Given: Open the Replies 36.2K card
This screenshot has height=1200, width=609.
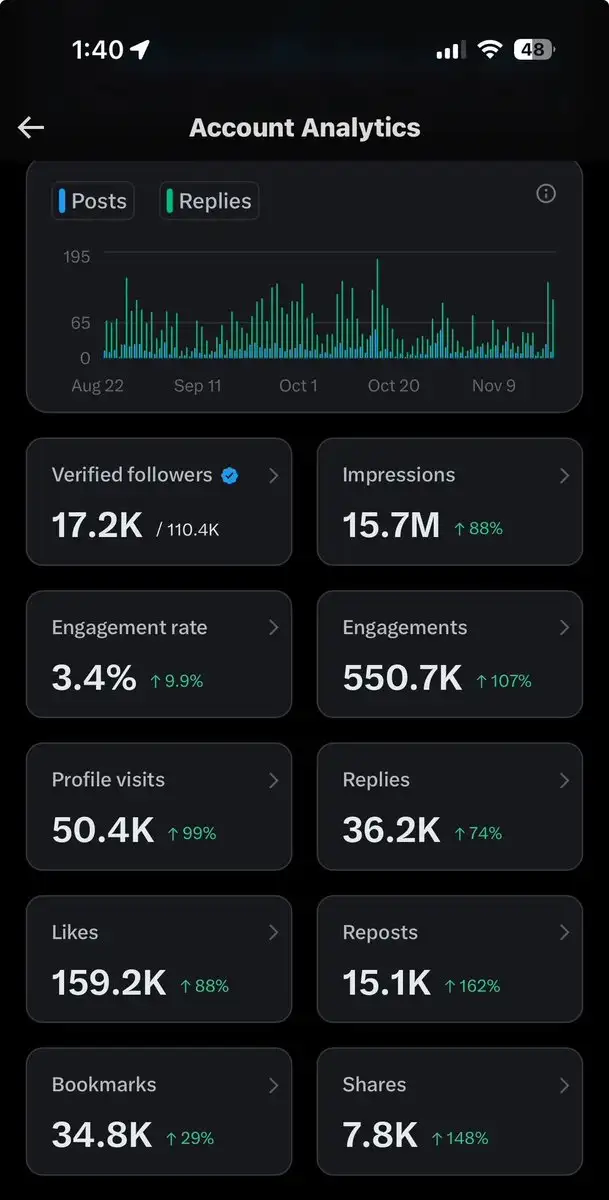Looking at the screenshot, I should (450, 806).
